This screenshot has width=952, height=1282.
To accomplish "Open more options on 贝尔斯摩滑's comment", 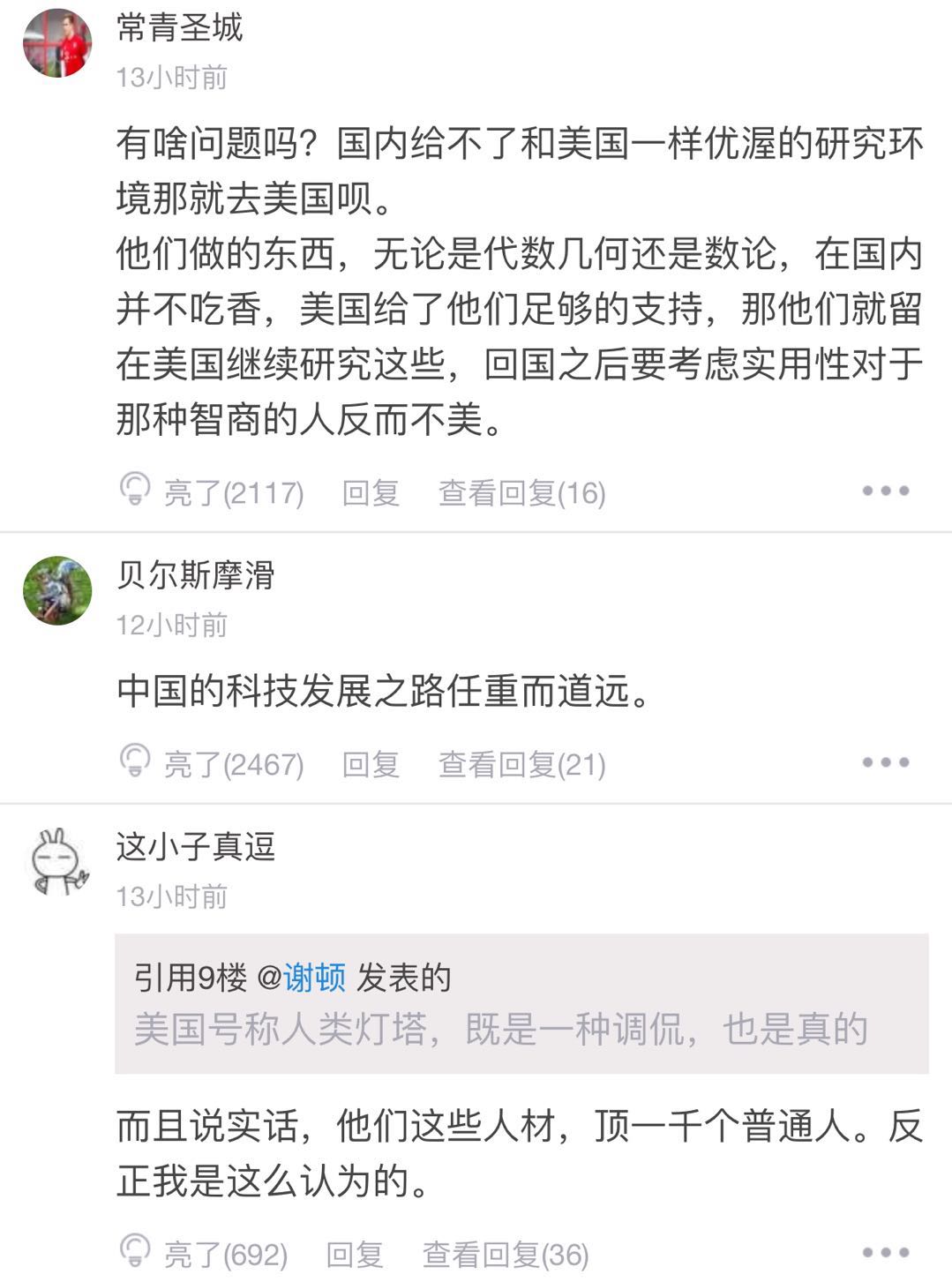I will [885, 762].
